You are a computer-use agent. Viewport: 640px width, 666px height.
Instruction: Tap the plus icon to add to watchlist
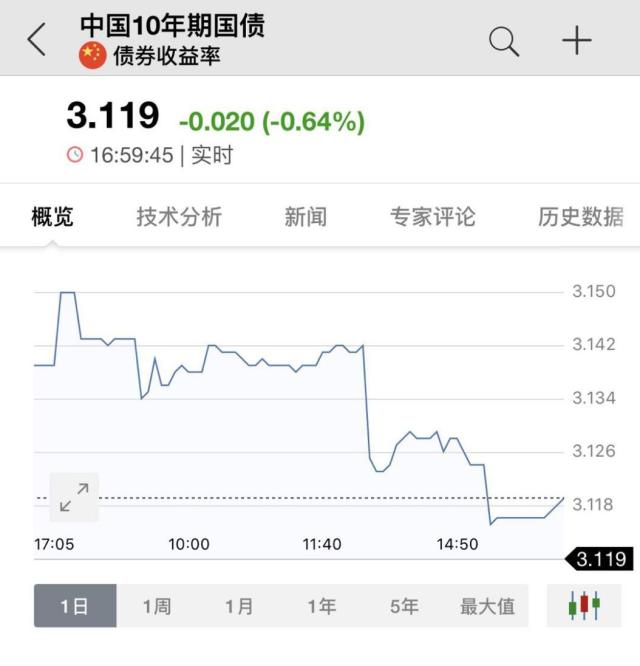click(x=577, y=41)
